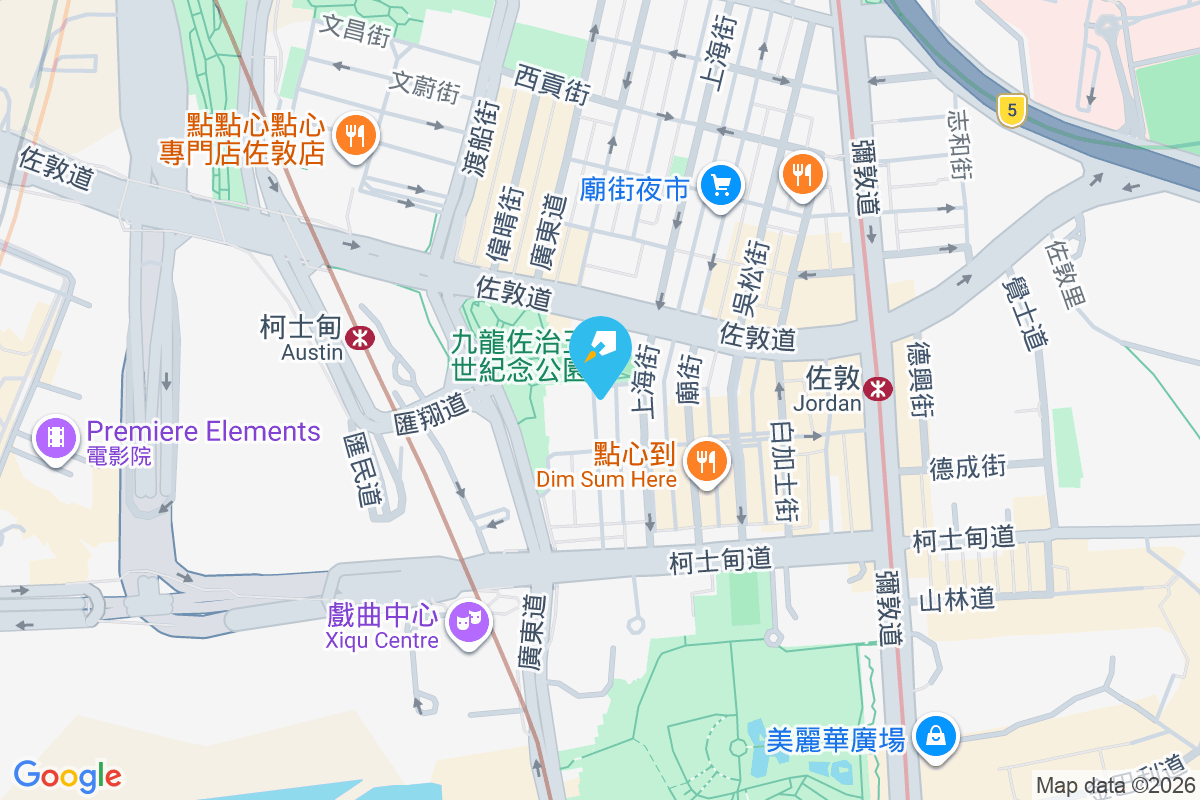Select the Austin MTR station icon
Image resolution: width=1200 pixels, height=800 pixels.
click(359, 338)
